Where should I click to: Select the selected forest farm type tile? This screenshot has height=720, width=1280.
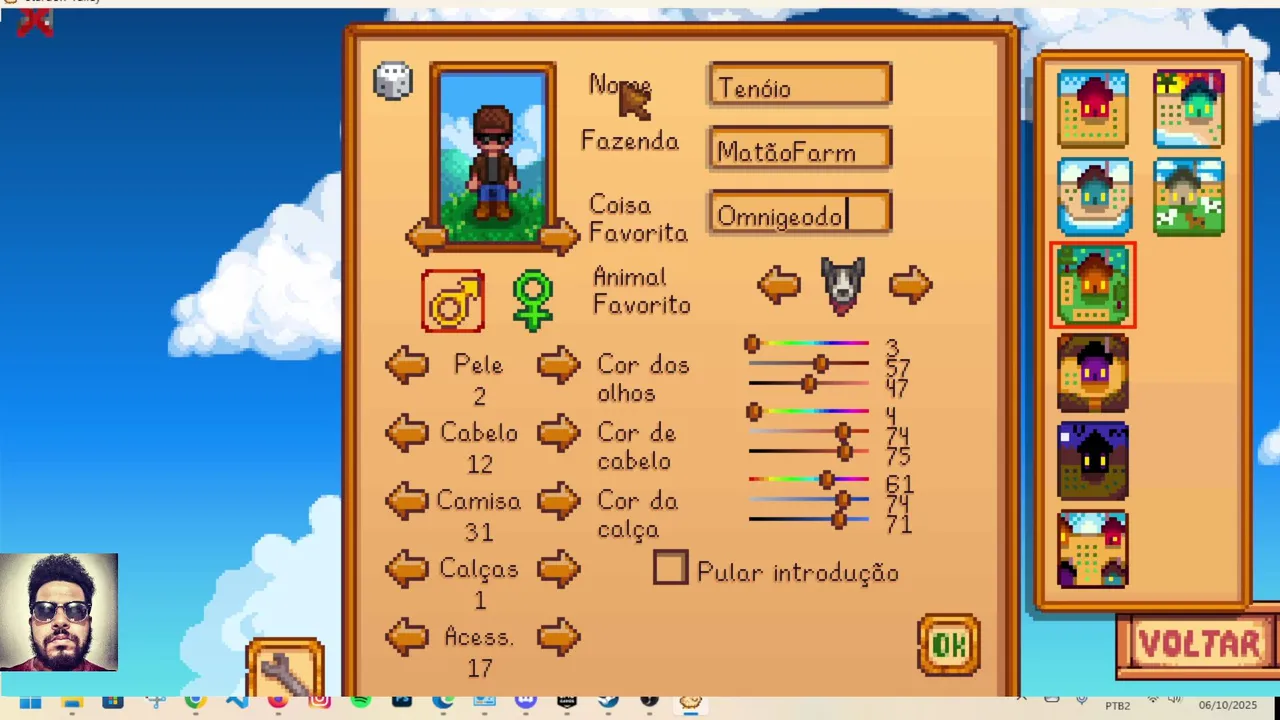click(1092, 285)
